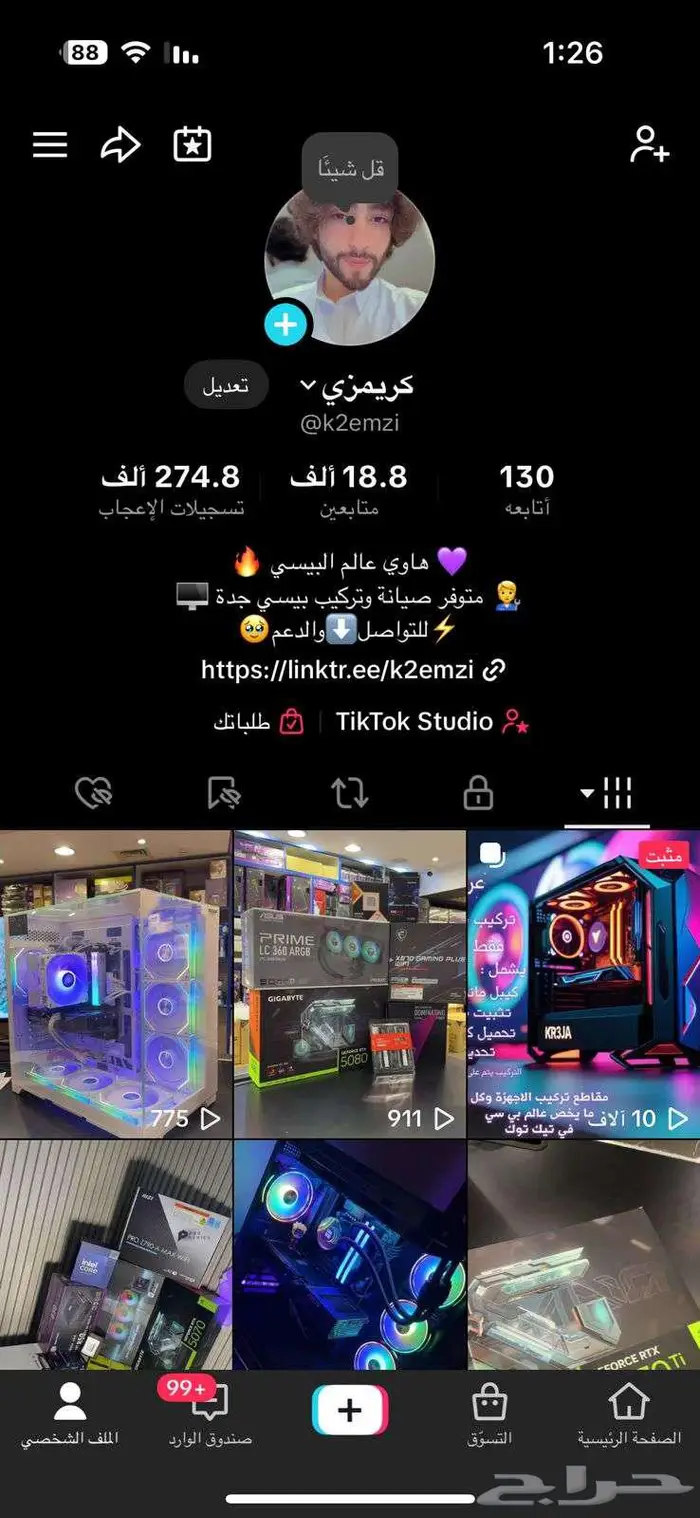
Task: Open TikTok Studio
Action: tap(428, 722)
